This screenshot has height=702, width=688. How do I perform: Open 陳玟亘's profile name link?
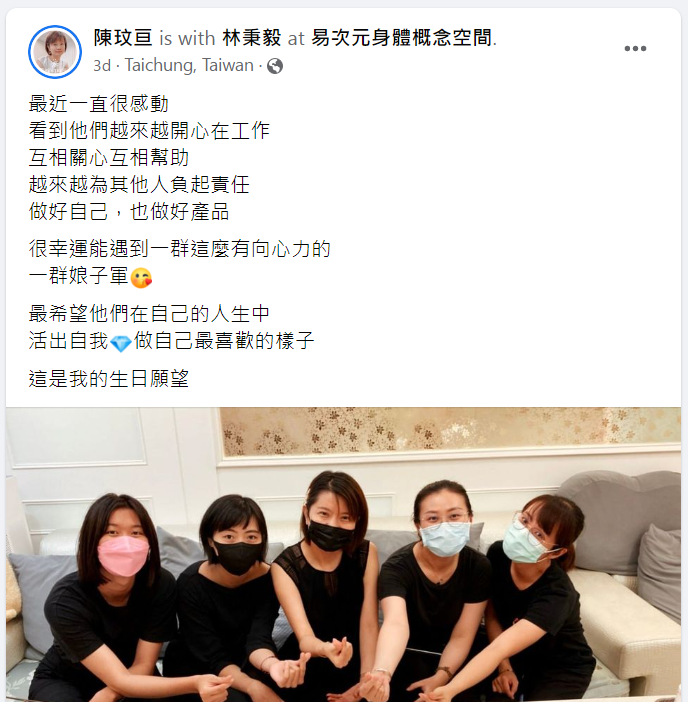click(x=124, y=39)
